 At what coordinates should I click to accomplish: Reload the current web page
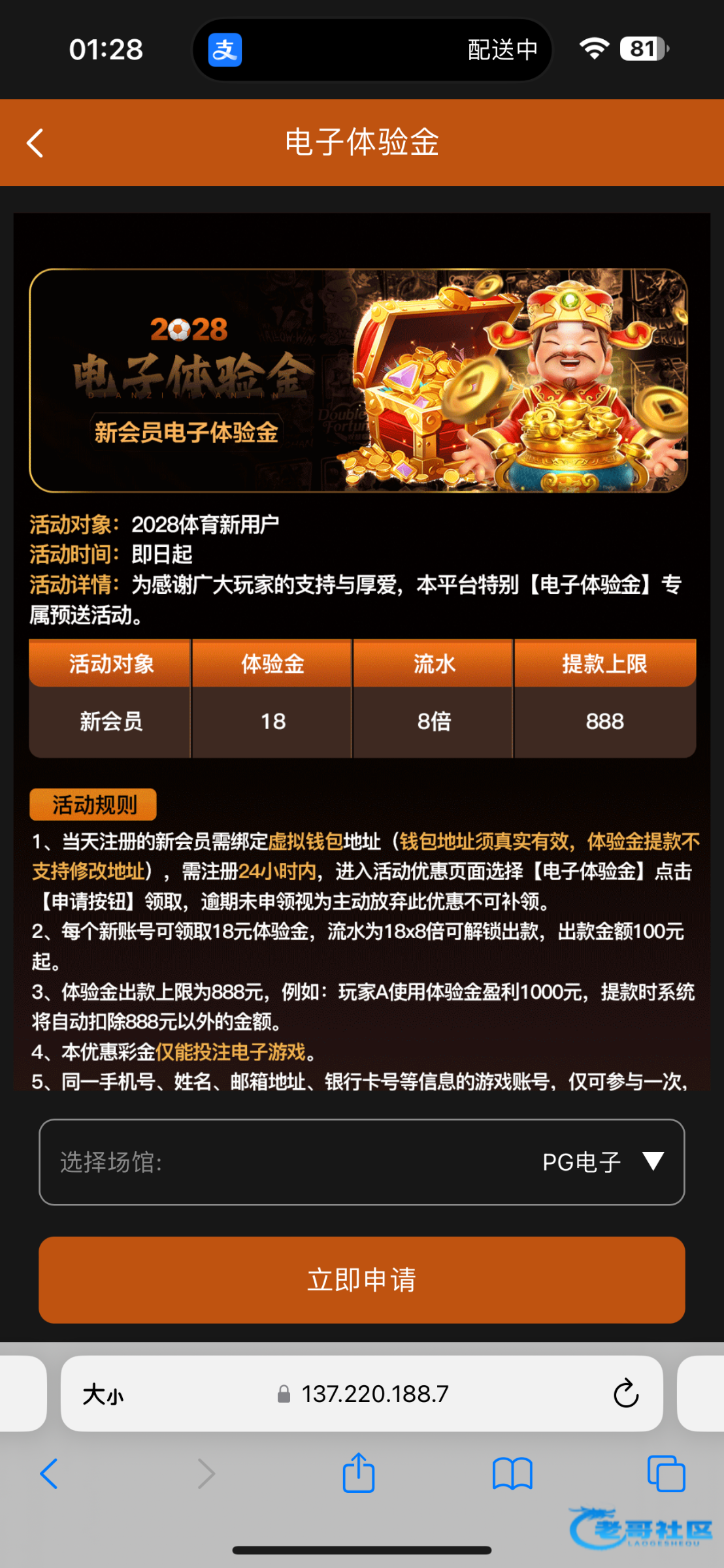[625, 1394]
